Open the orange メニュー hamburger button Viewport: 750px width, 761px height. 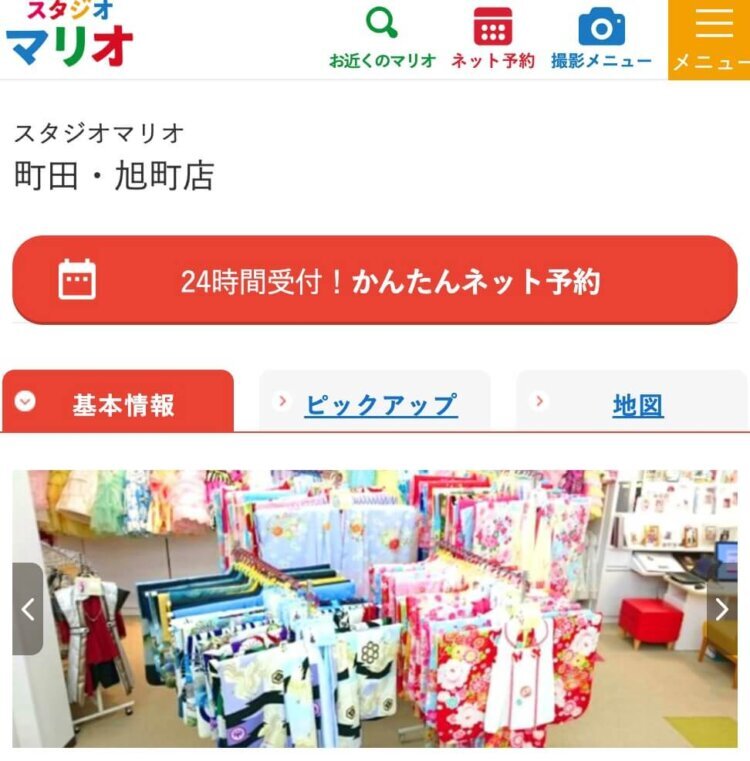click(709, 39)
